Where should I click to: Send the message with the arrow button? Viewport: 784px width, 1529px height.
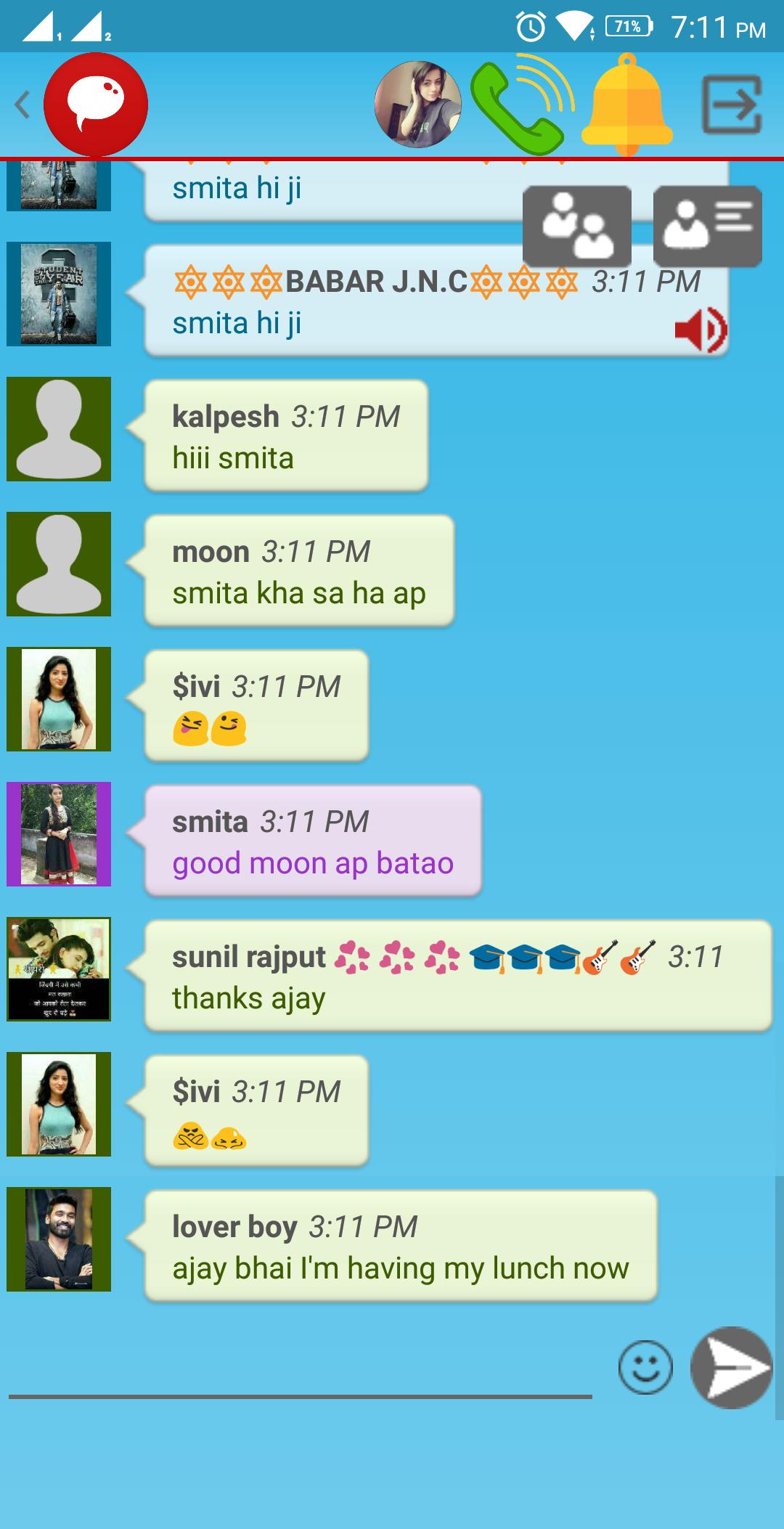tap(731, 1368)
